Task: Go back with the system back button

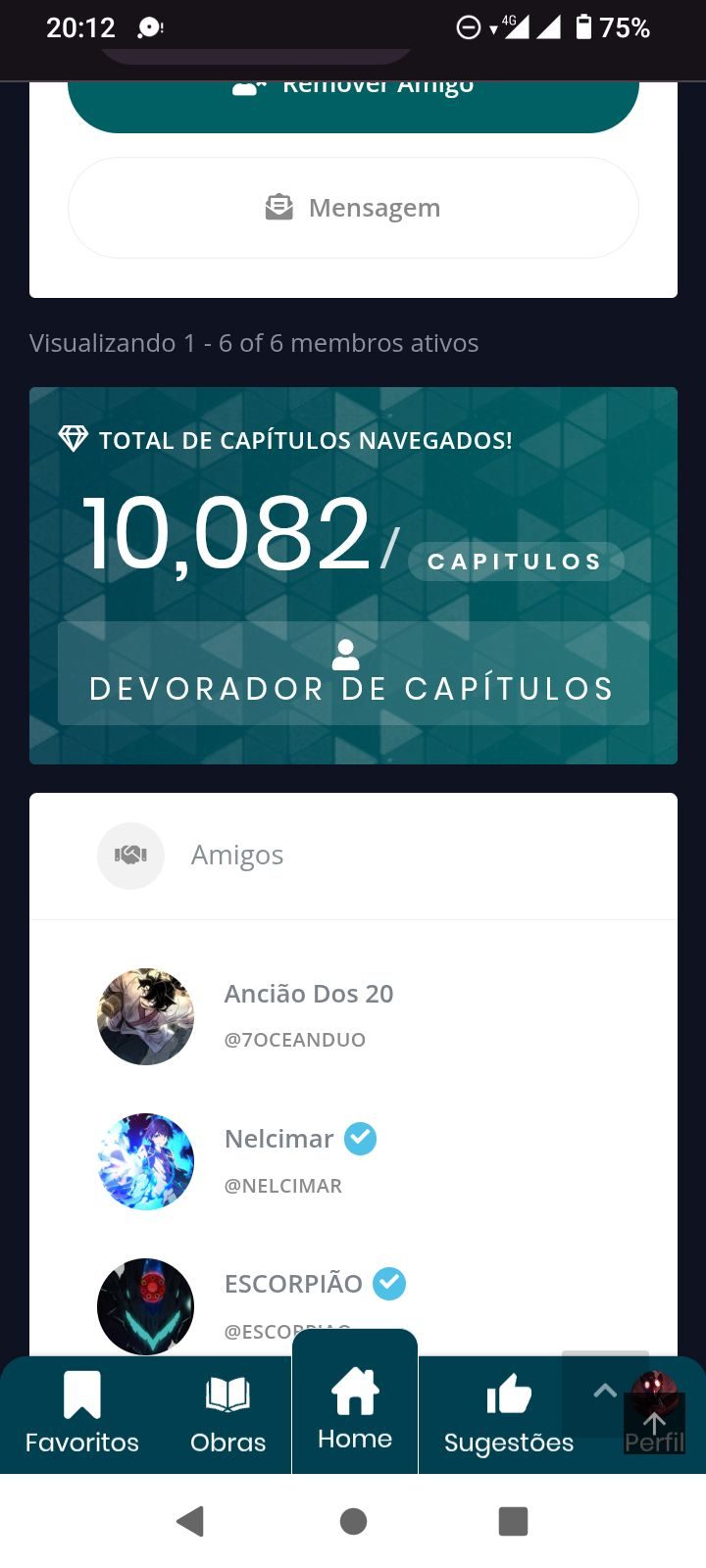Action: pyautogui.click(x=190, y=1521)
